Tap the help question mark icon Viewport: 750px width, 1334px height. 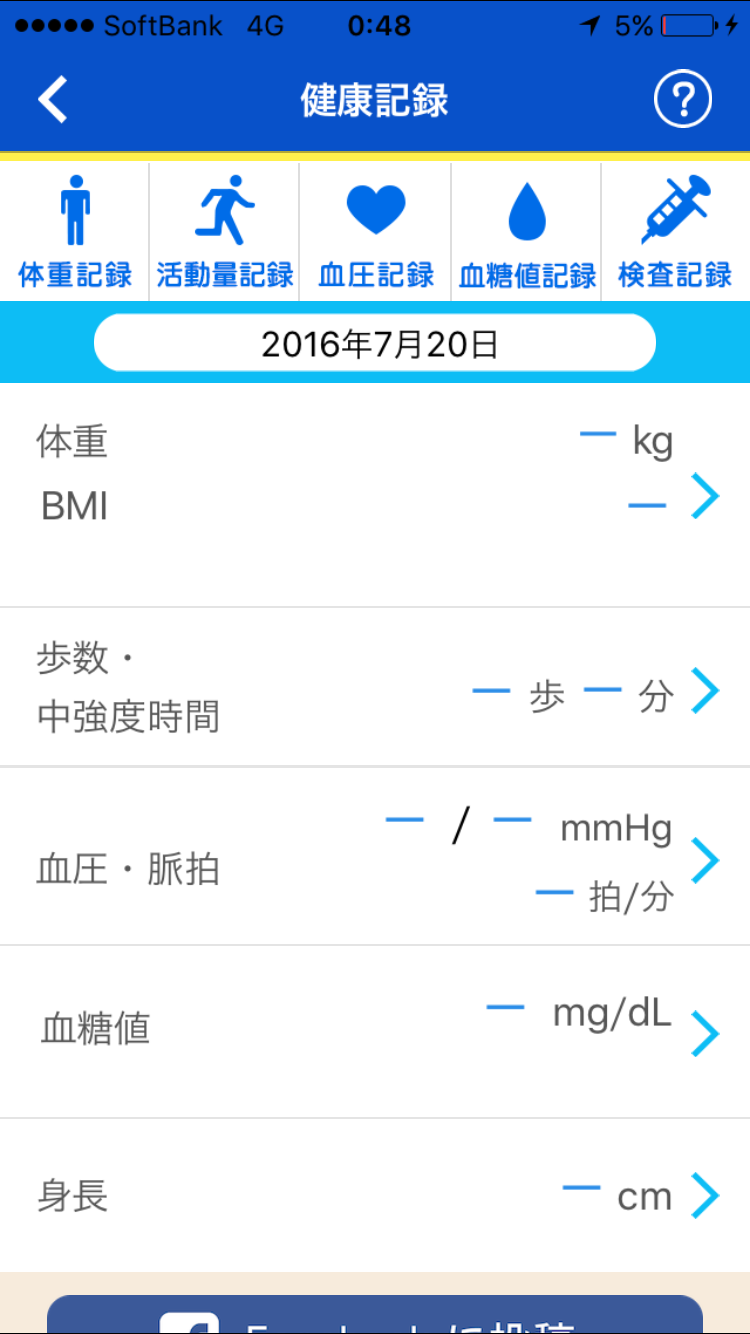683,99
